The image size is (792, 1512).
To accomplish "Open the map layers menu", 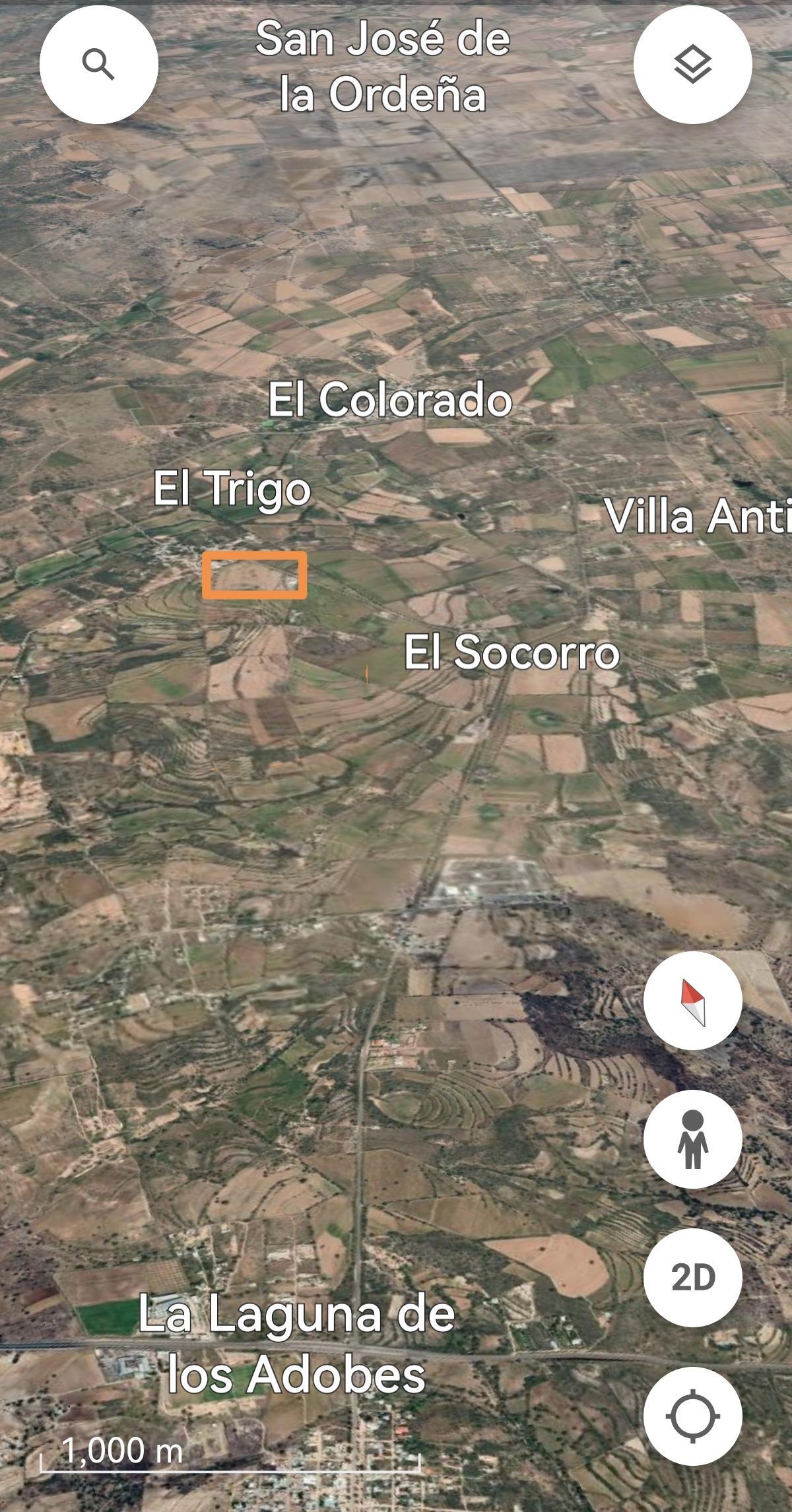I will (x=692, y=64).
